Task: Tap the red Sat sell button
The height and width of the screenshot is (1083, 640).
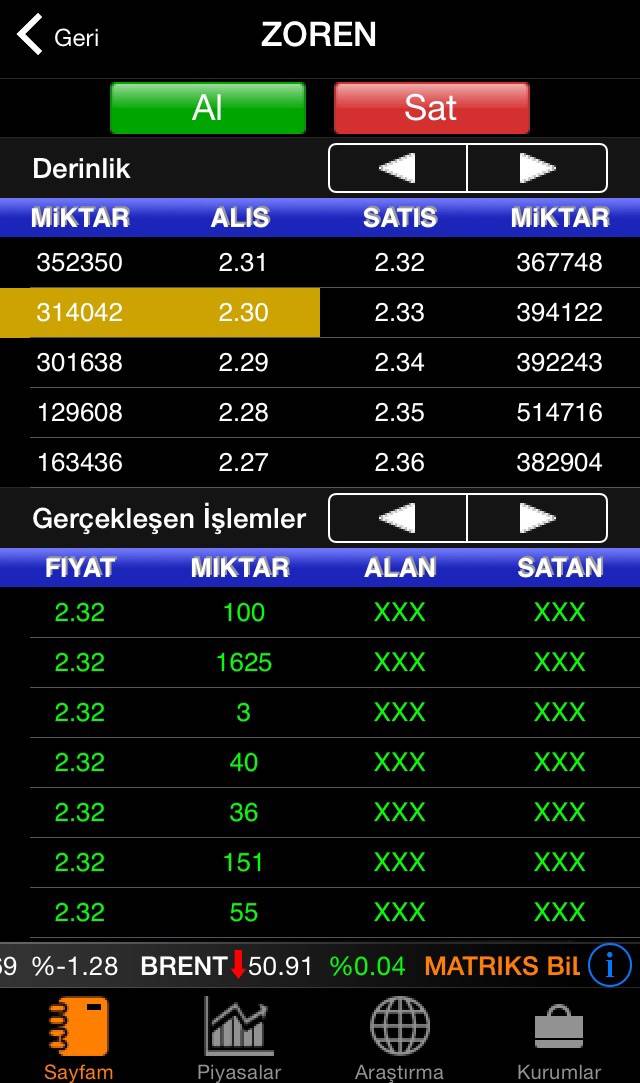Action: [x=431, y=108]
